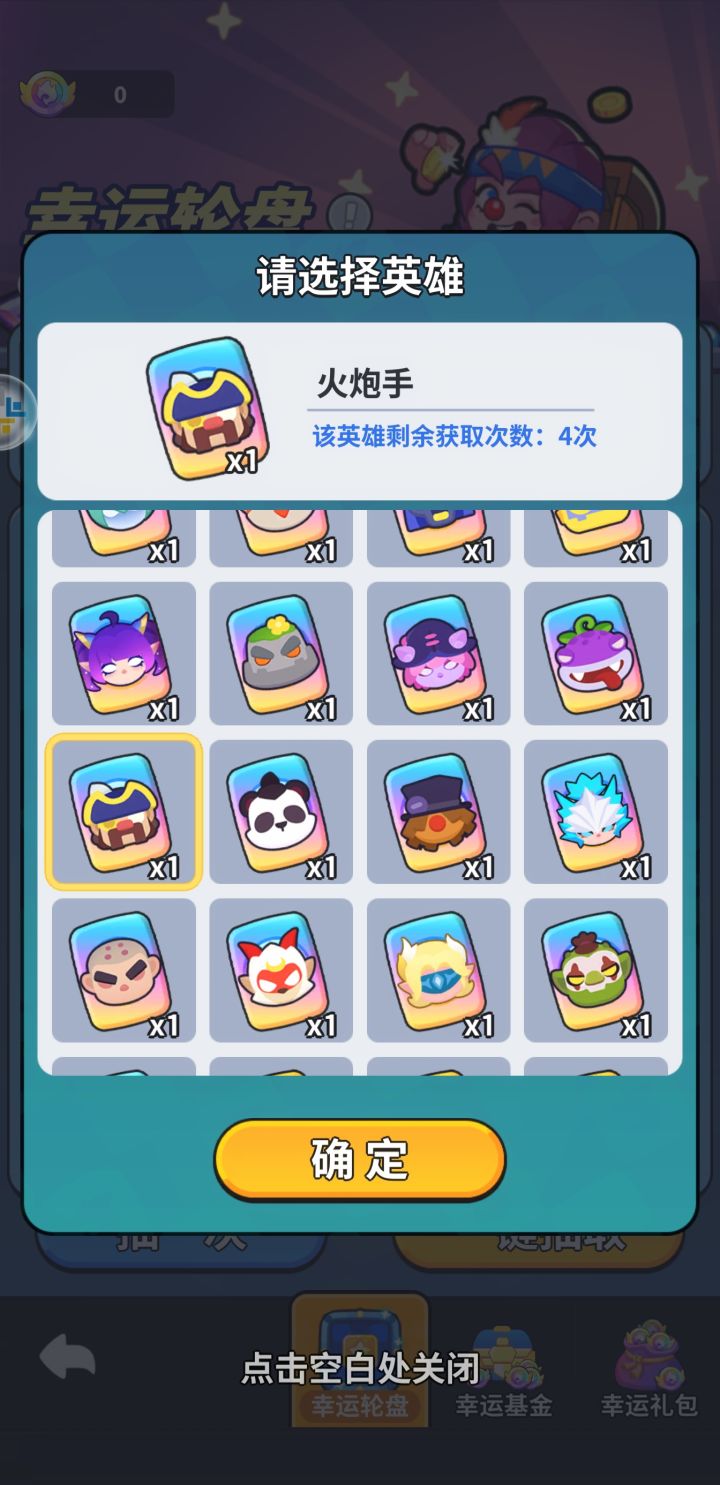Screen dimensions: 720x1485
Task: Choose the green owl hero card
Action: pos(596,970)
